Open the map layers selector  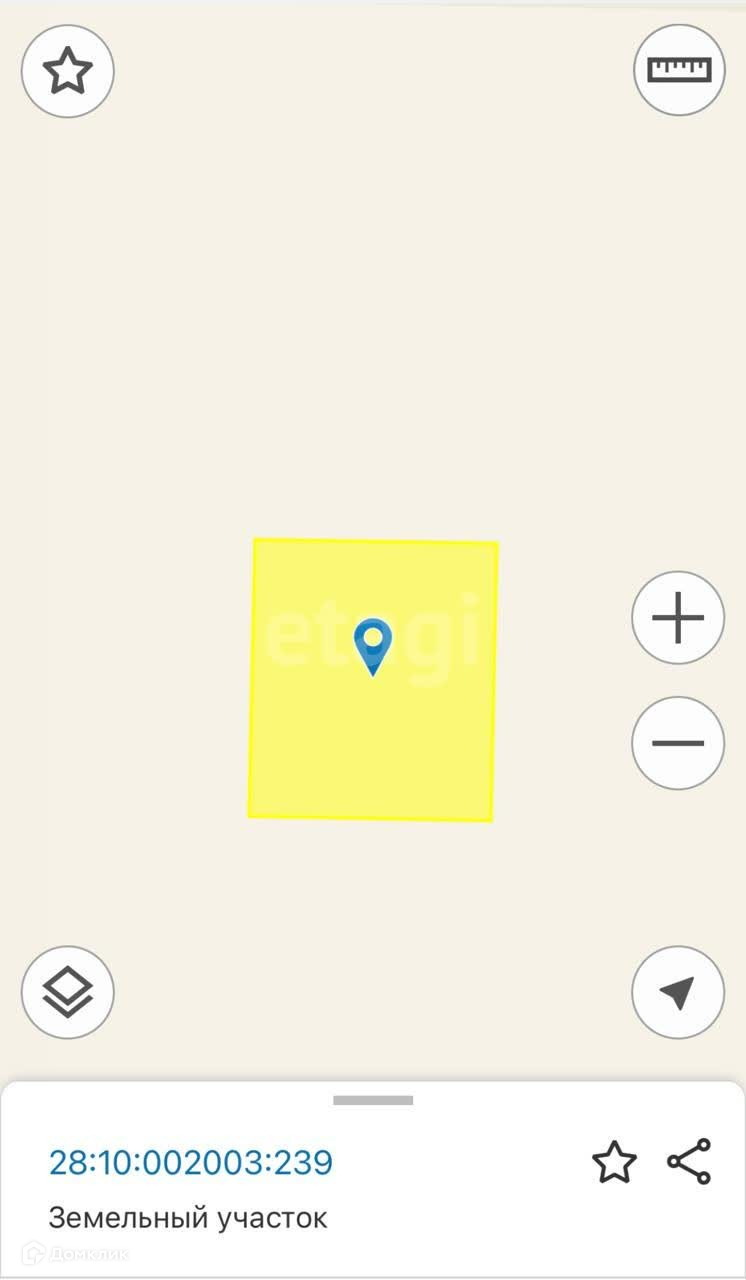pyautogui.click(x=67, y=992)
